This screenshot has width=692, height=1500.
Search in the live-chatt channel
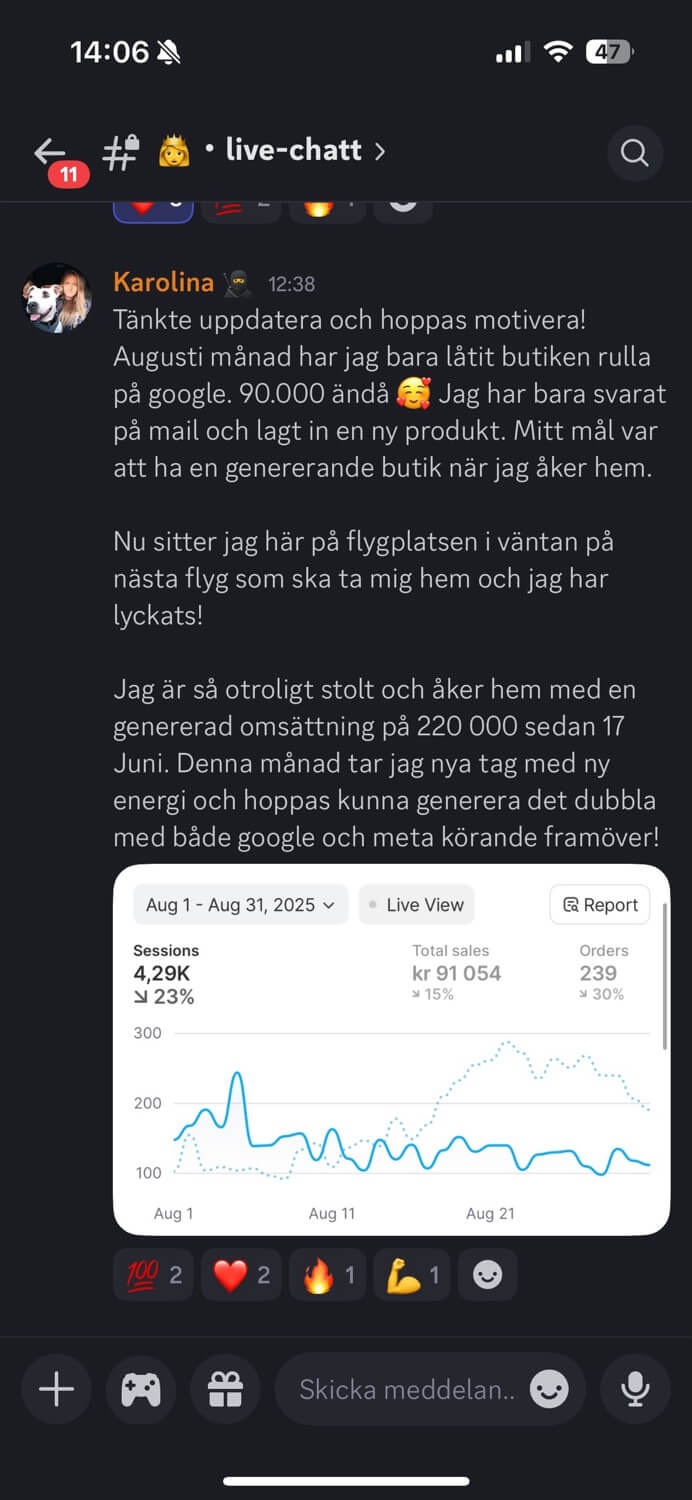point(634,153)
